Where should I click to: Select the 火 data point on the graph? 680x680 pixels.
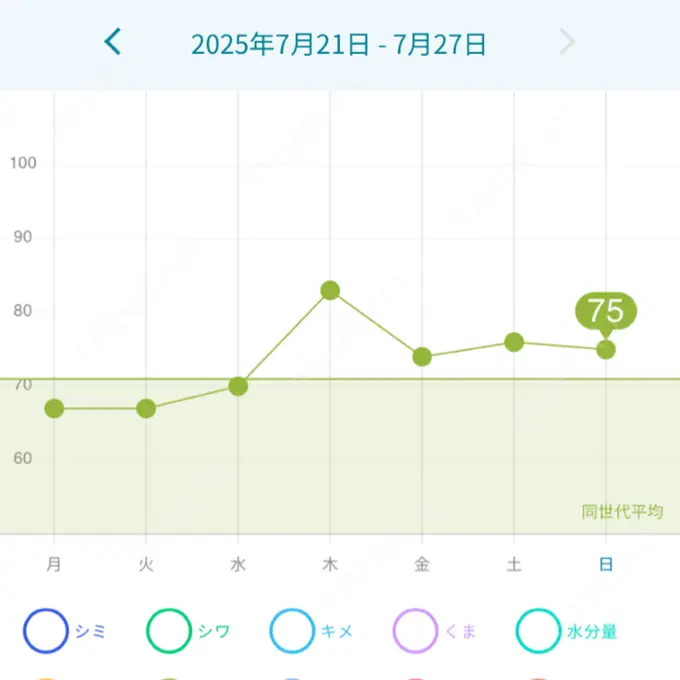[x=146, y=408]
